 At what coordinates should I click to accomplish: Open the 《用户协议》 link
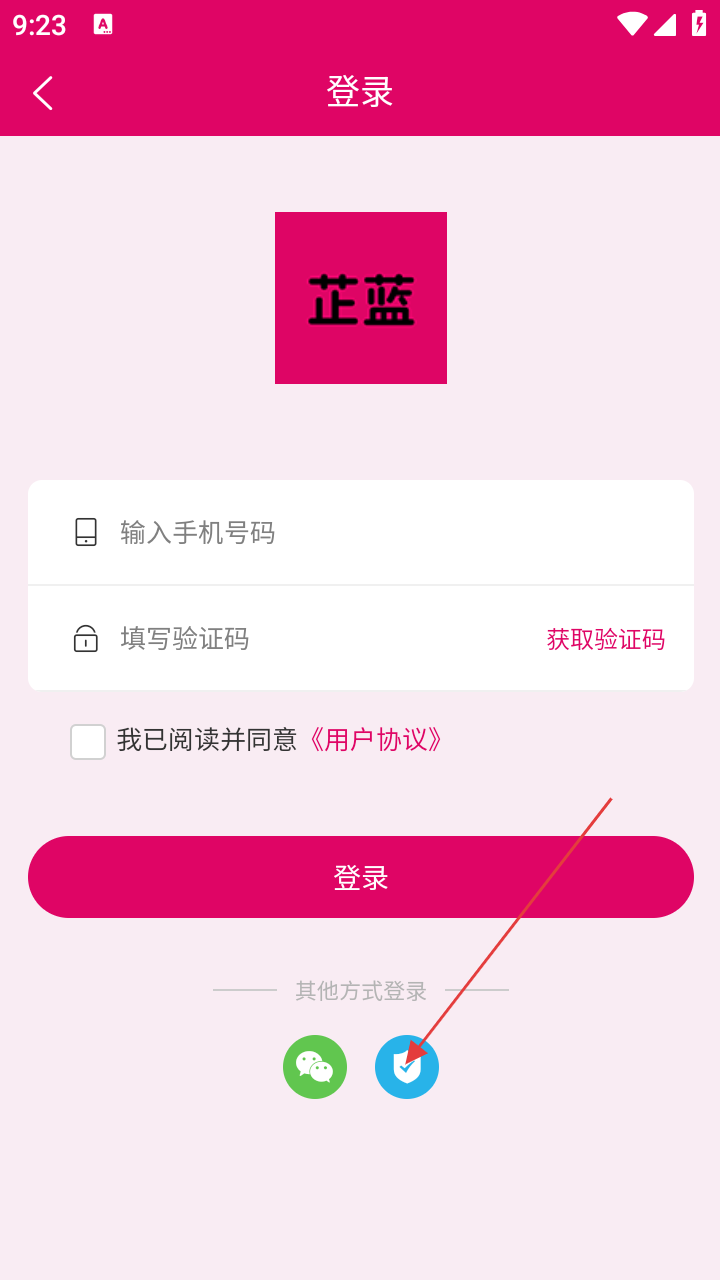pos(374,740)
